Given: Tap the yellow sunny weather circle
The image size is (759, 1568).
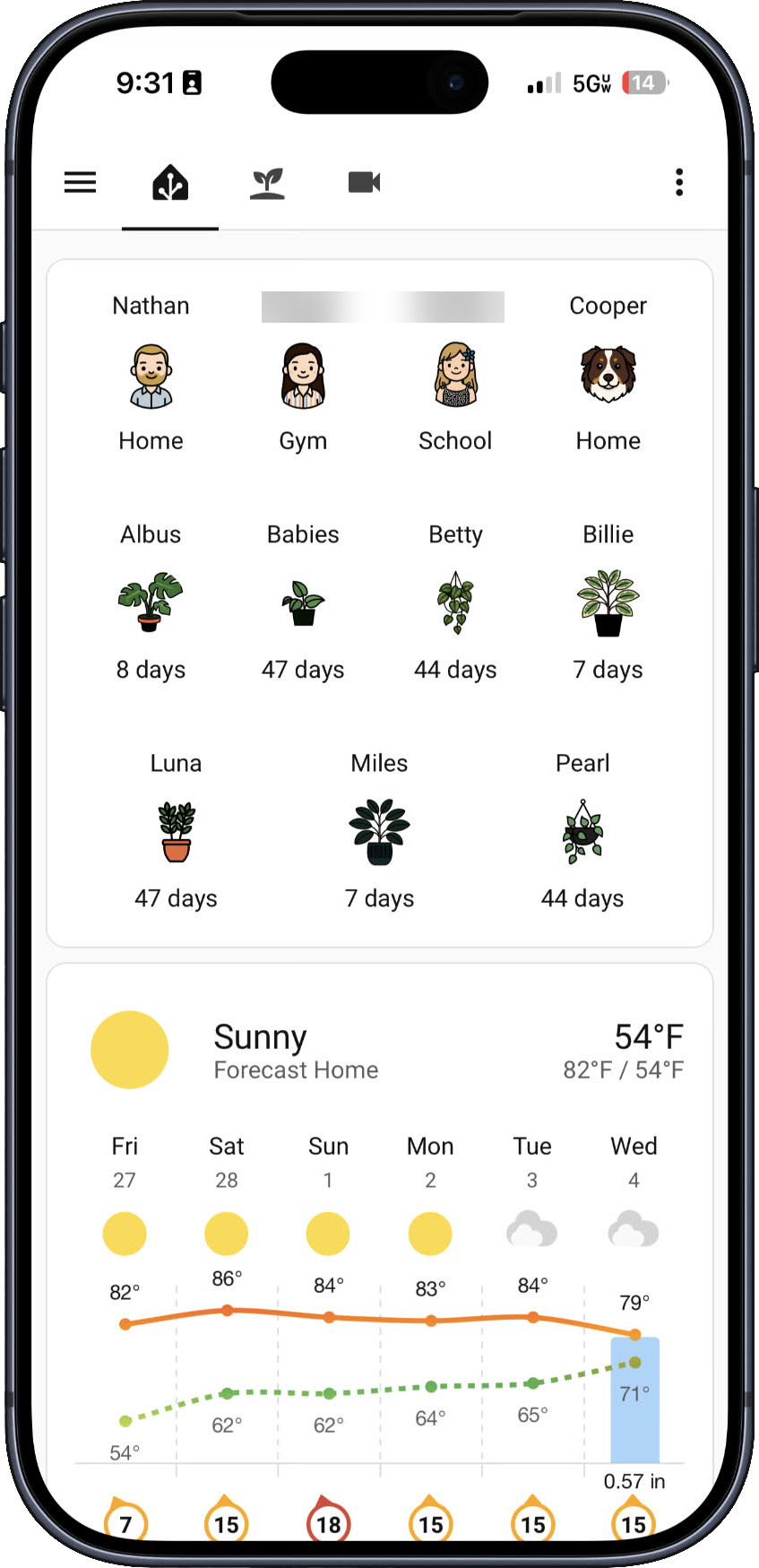Looking at the screenshot, I should 130,1050.
